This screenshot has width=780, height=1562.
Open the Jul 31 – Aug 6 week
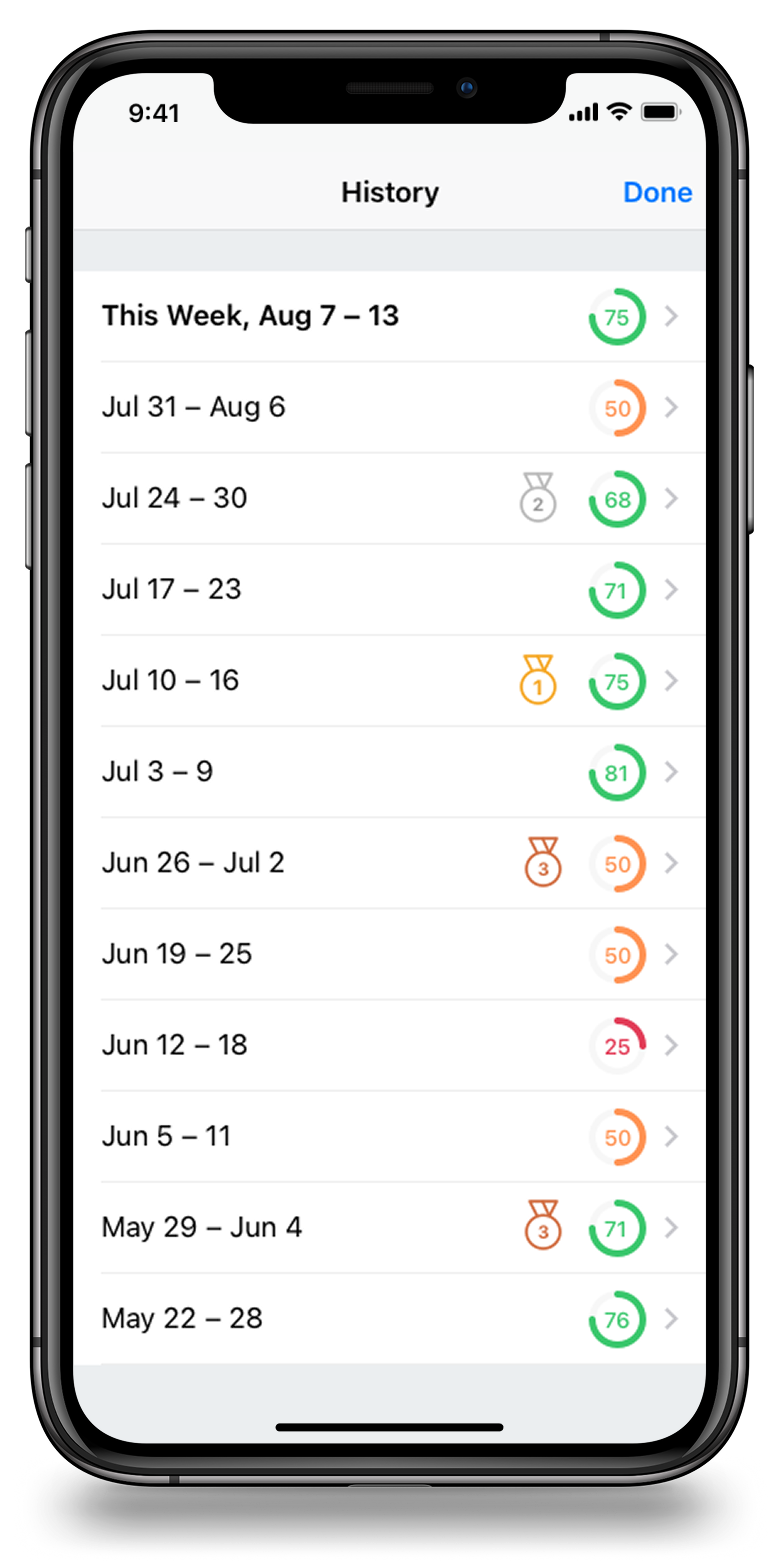(x=390, y=407)
